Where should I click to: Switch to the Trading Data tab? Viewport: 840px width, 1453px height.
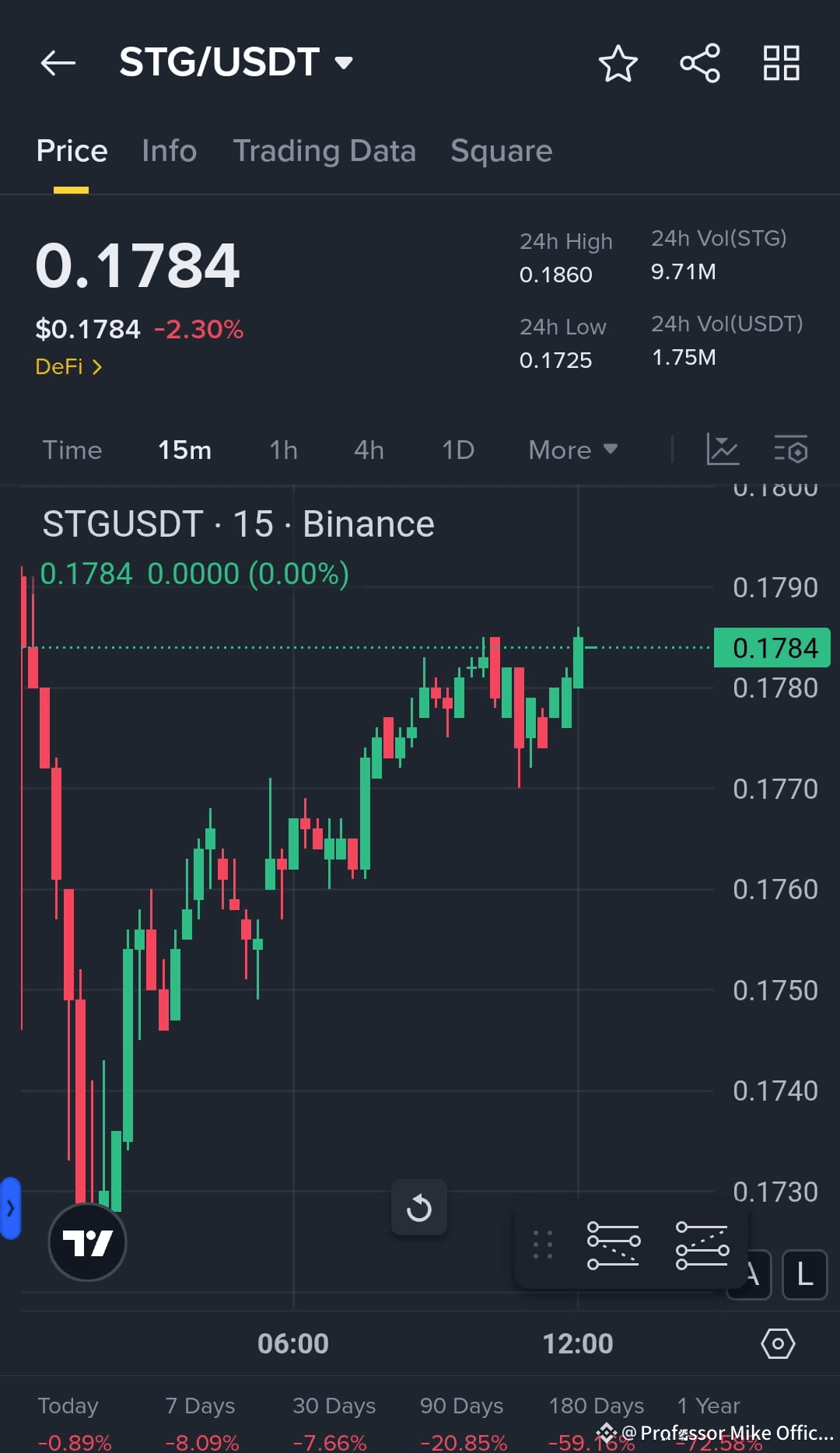point(325,151)
